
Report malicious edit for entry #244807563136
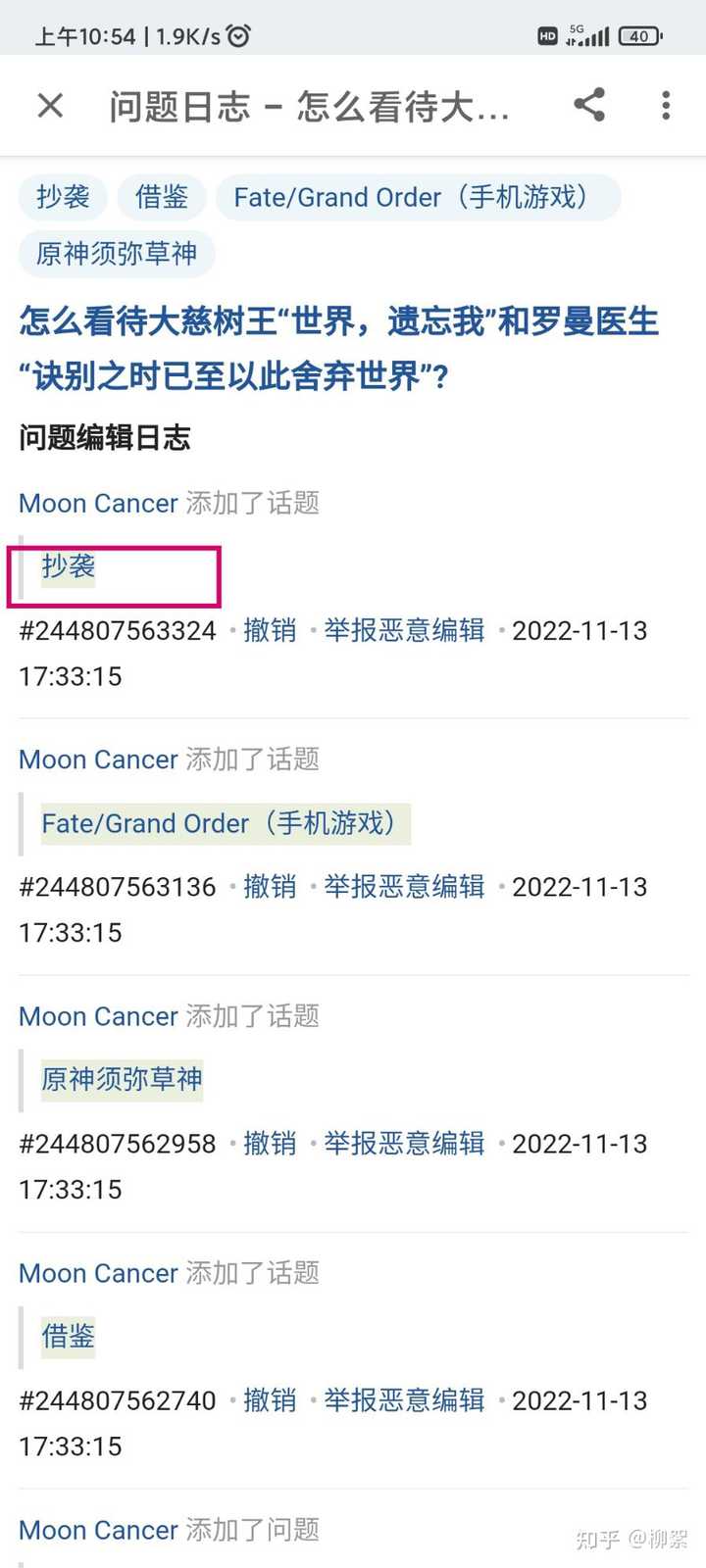point(404,887)
